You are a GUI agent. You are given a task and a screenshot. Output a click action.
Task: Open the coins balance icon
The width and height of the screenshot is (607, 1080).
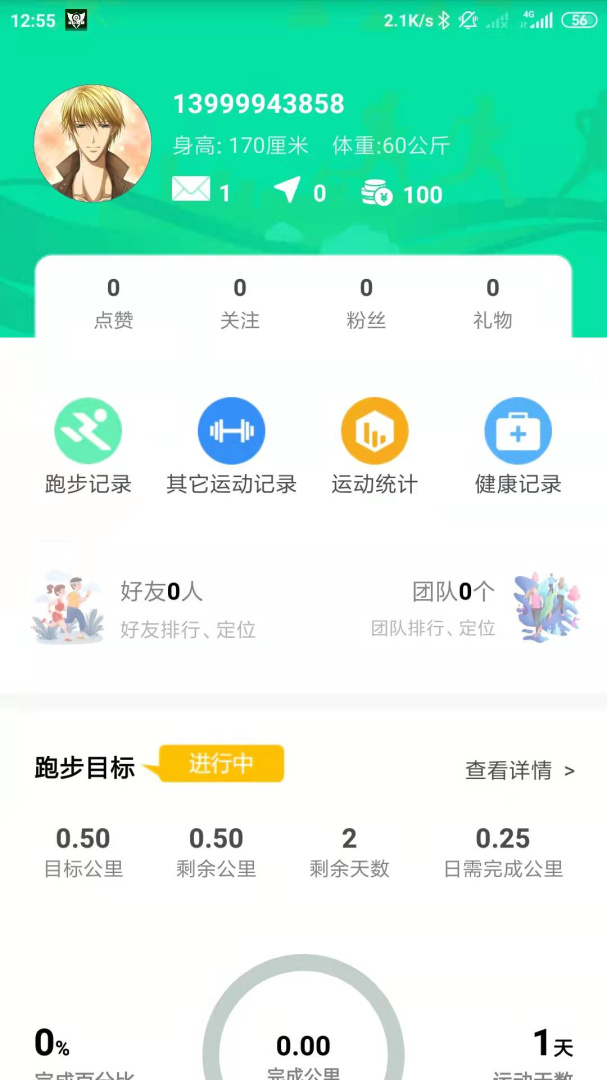(x=378, y=193)
